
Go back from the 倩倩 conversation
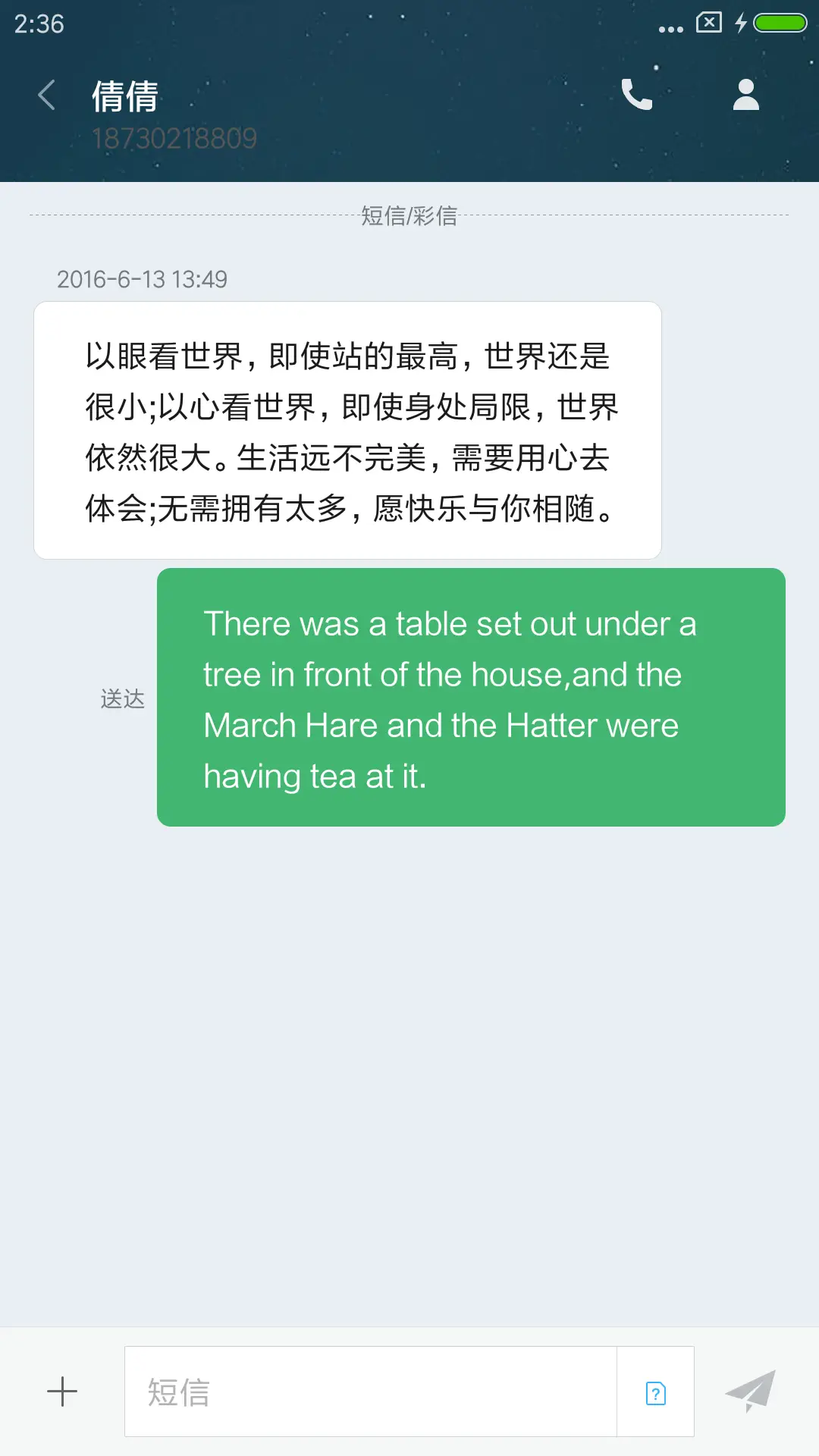(47, 96)
